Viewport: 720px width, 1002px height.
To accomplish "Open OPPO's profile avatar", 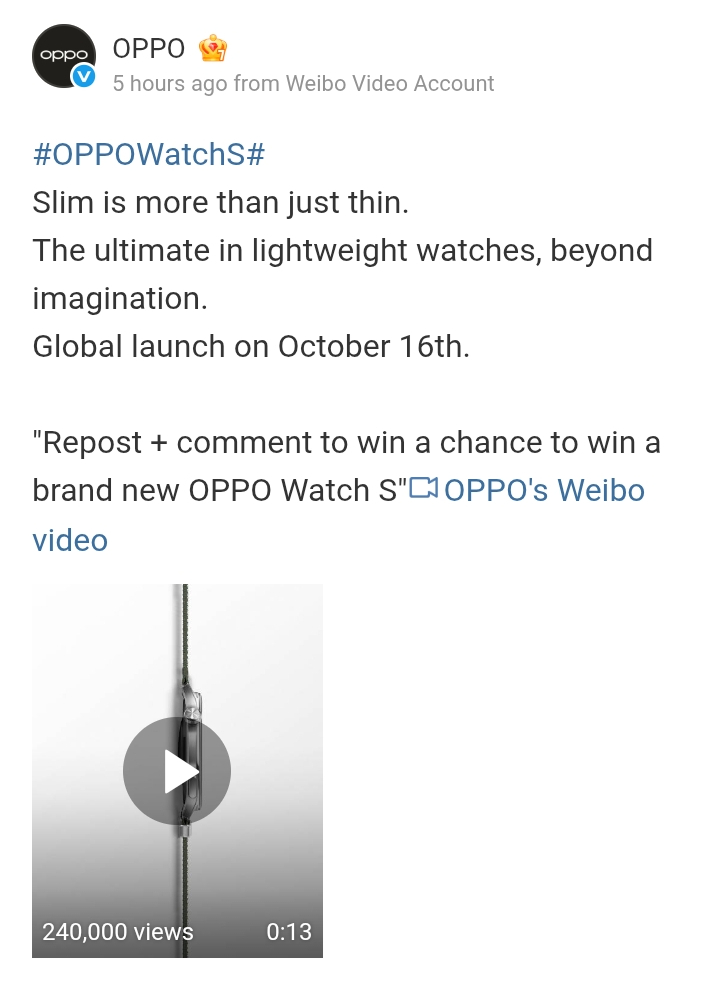I will coord(64,55).
